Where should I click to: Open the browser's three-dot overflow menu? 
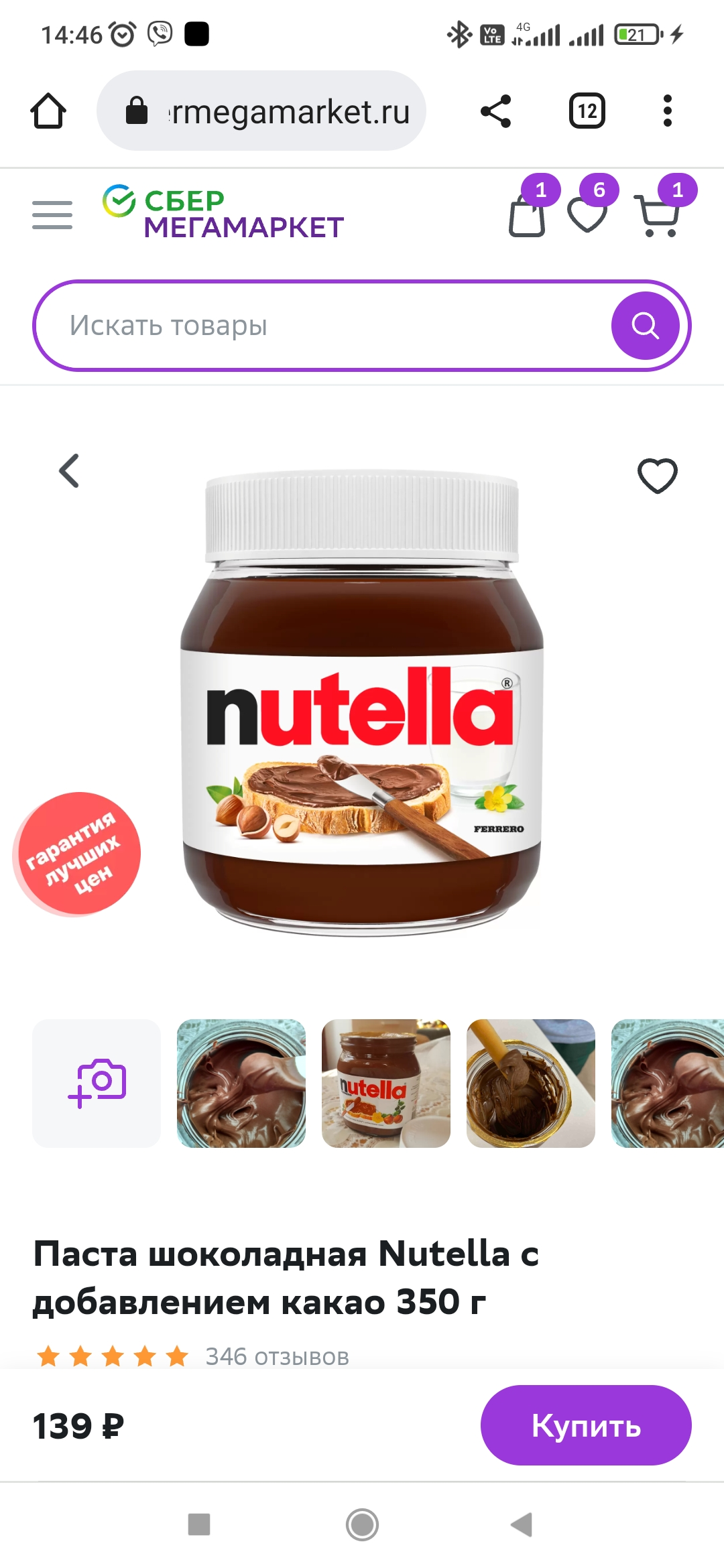(x=667, y=111)
